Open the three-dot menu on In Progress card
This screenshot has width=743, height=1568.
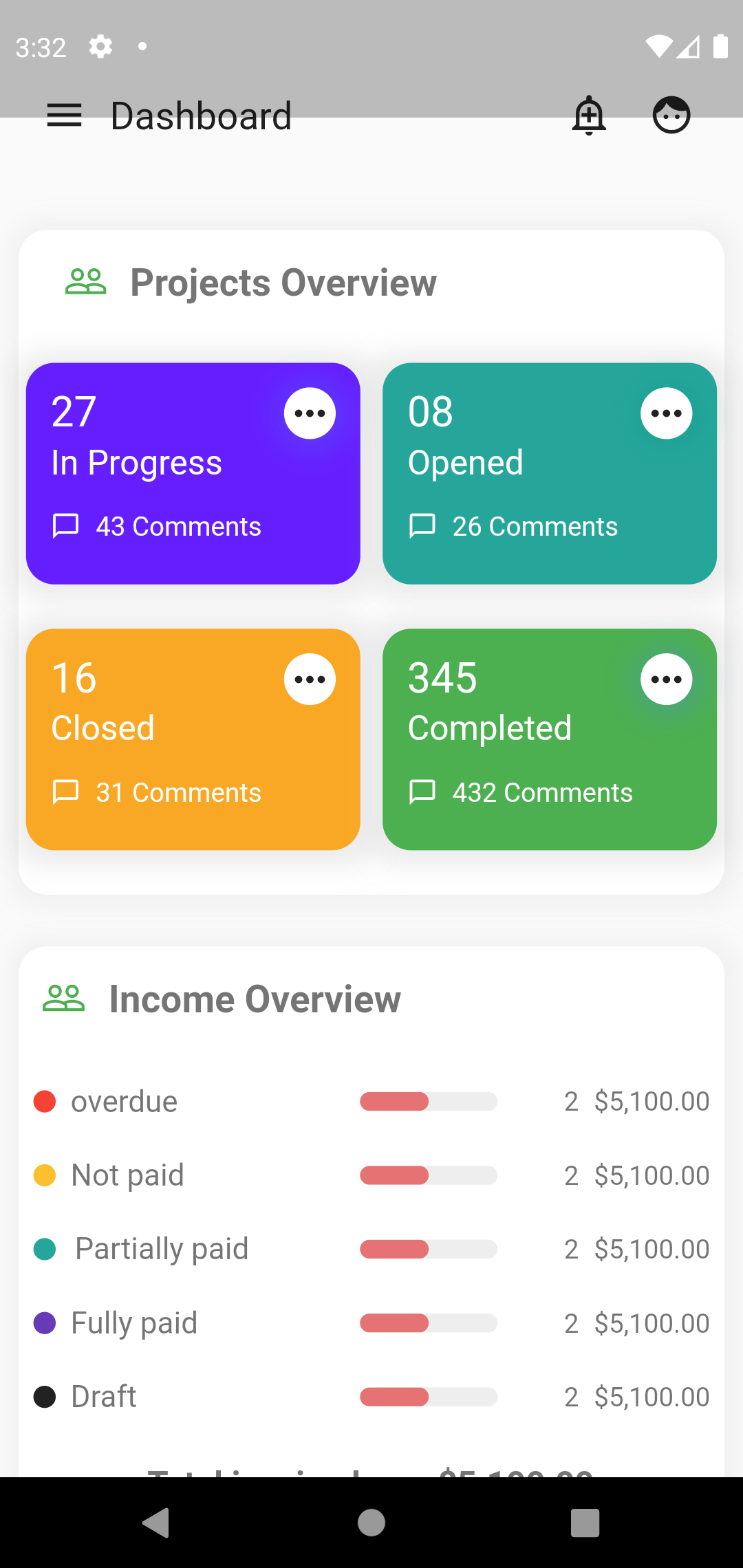[x=310, y=413]
